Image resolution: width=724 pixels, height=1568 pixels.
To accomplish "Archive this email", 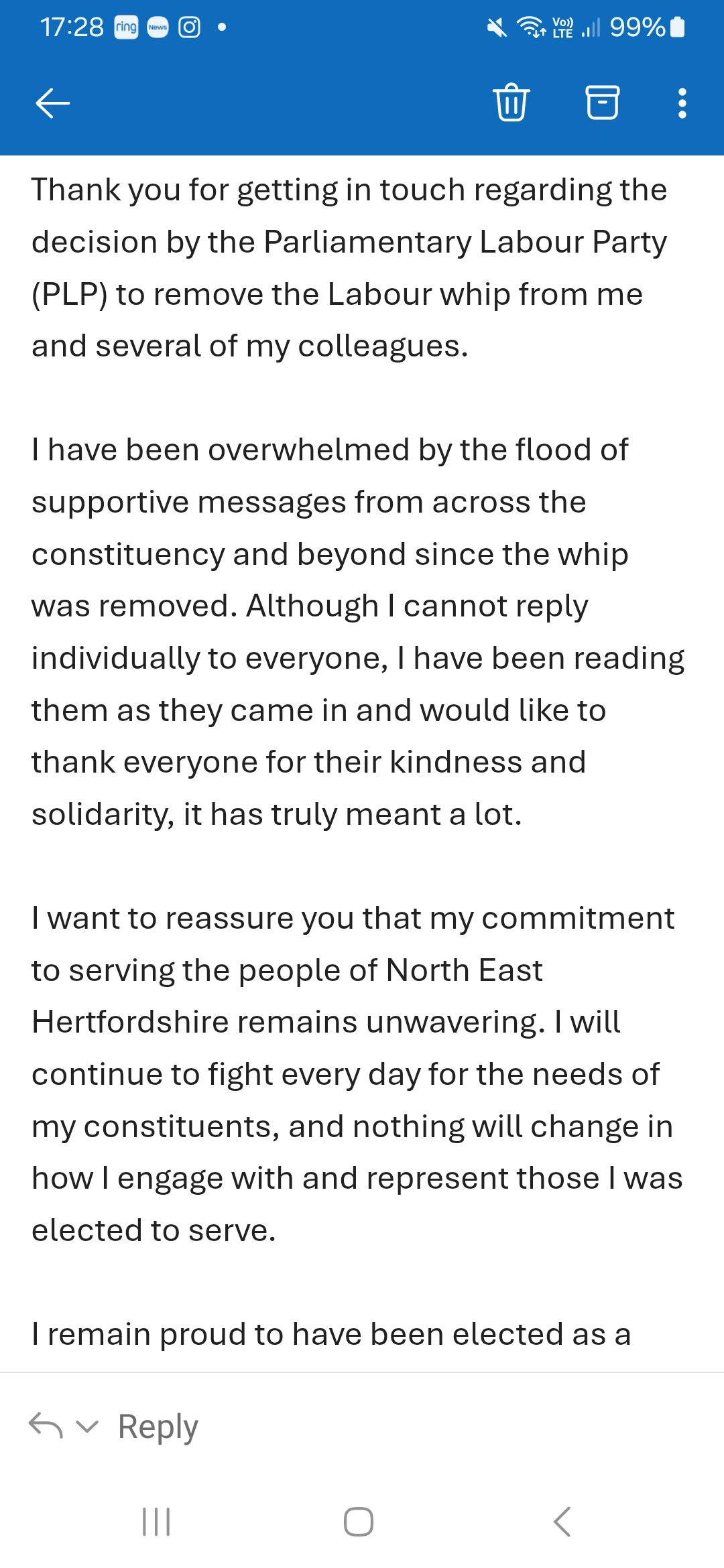I will [x=602, y=103].
